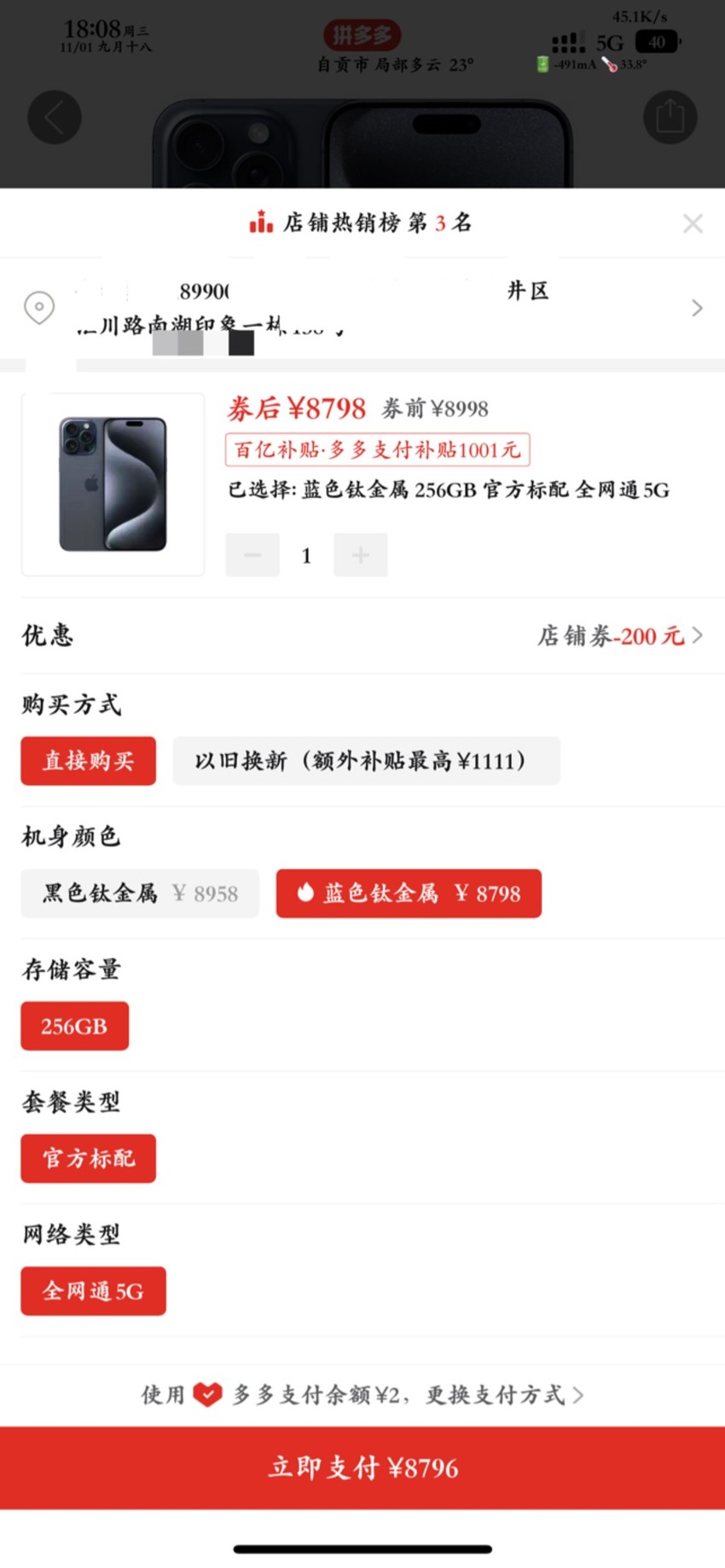Choose 以旧换新 trade-in option
The height and width of the screenshot is (1568, 725).
tap(367, 761)
